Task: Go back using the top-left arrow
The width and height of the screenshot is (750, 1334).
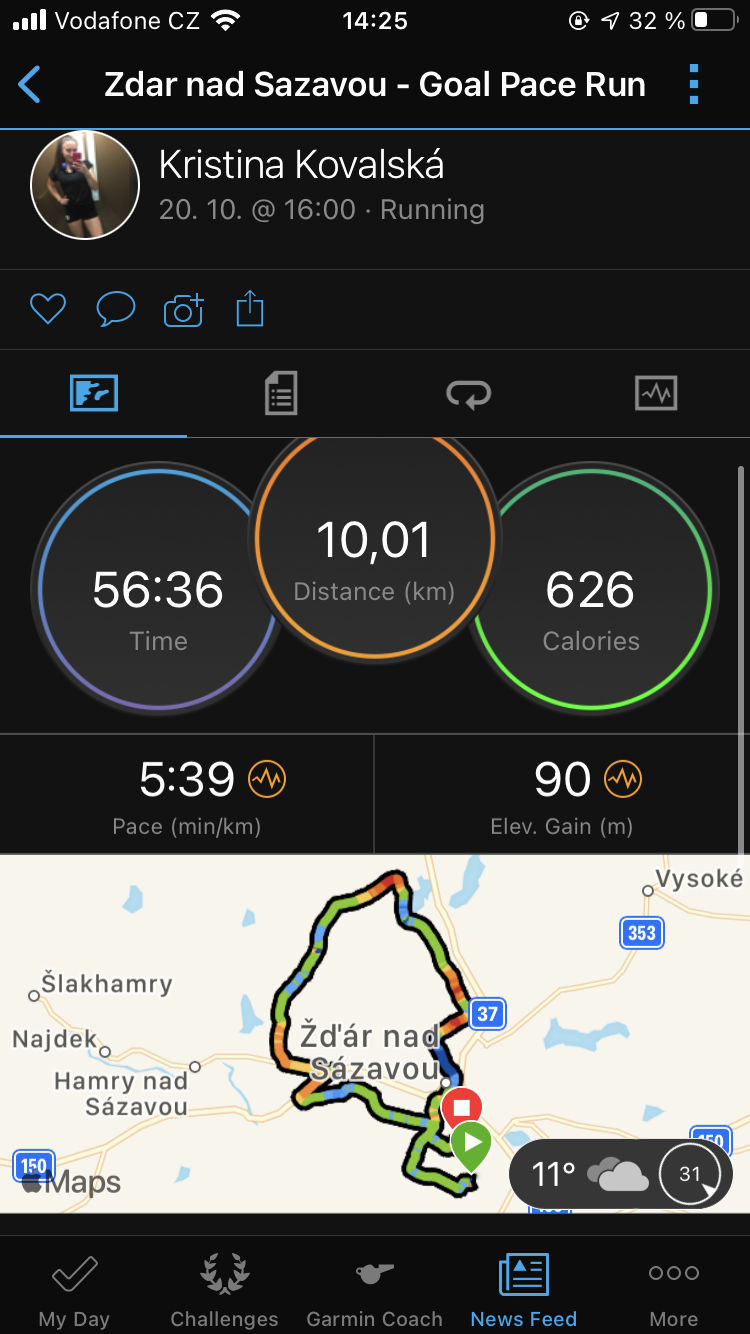Action: coord(30,85)
